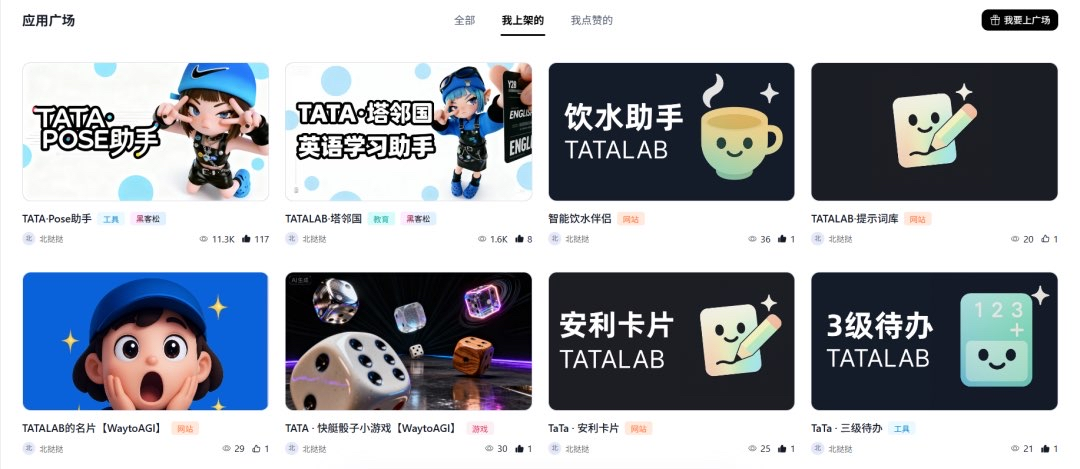Screen dimensions: 1080x469
Task: Like the 智能饮水伴侣 app
Action: (x=781, y=239)
